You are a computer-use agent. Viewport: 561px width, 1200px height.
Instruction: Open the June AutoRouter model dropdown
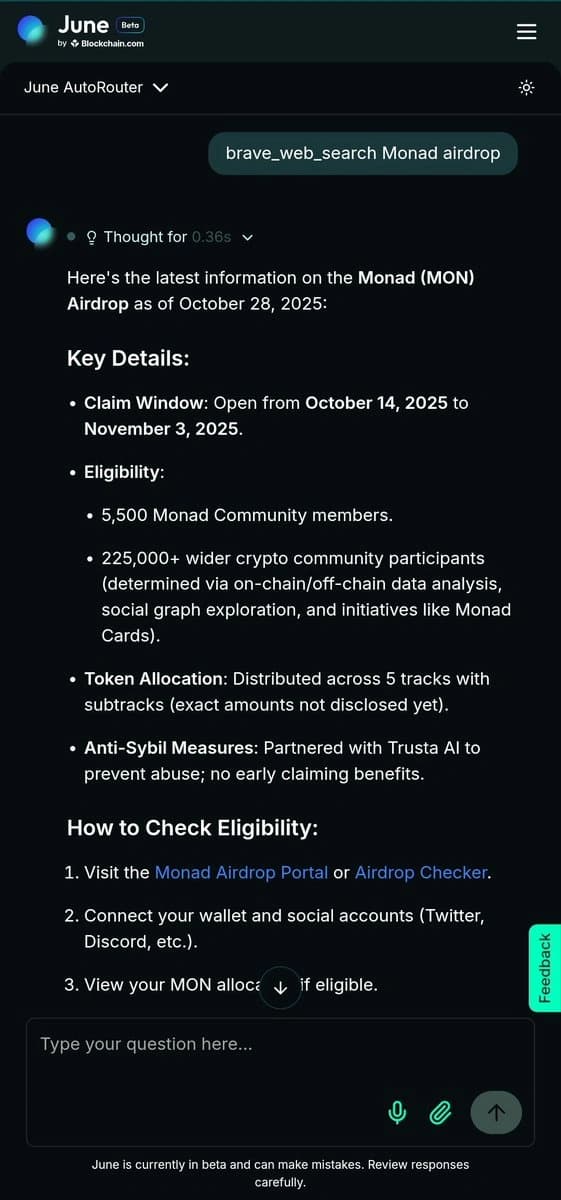(96, 87)
